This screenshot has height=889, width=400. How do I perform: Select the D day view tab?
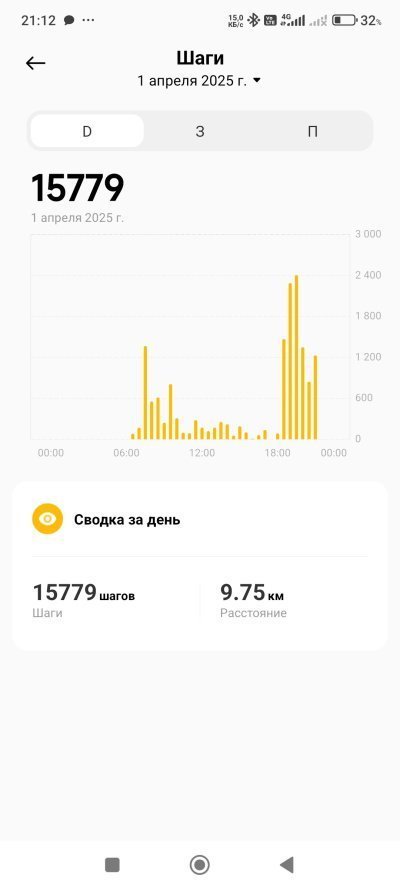87,131
